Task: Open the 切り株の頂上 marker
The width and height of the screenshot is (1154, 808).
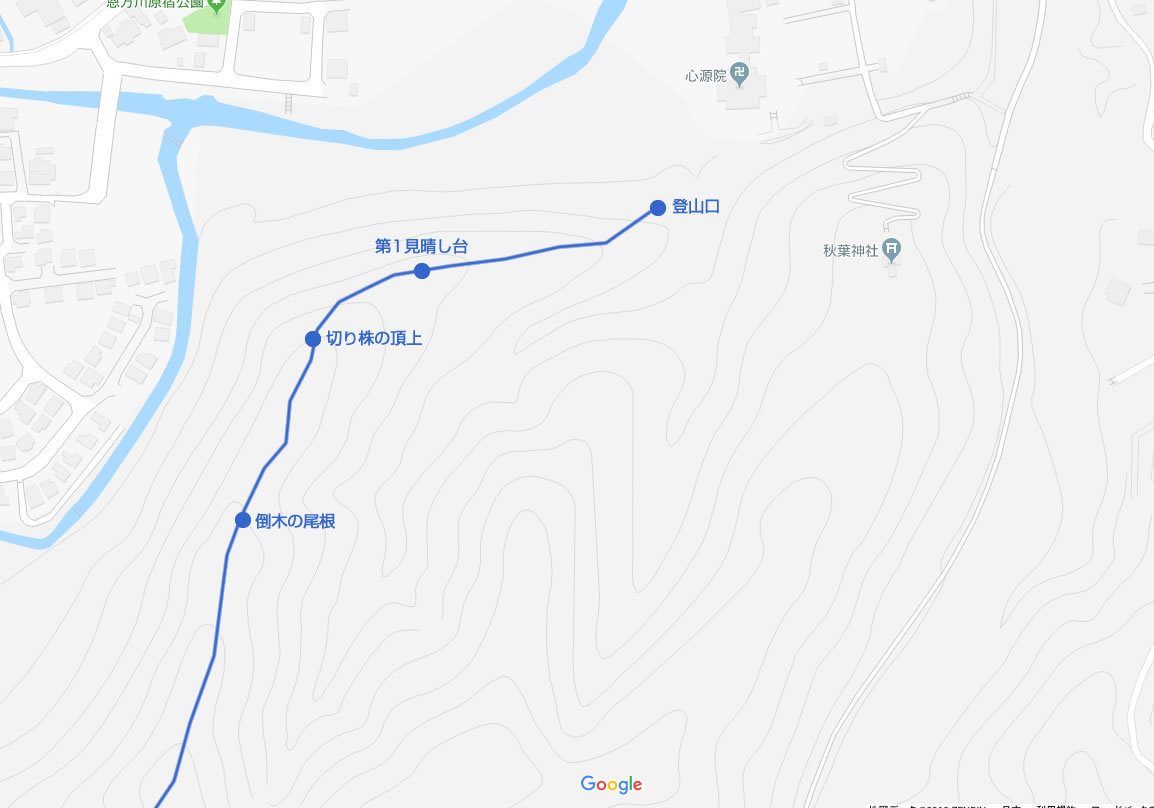Action: pos(313,339)
